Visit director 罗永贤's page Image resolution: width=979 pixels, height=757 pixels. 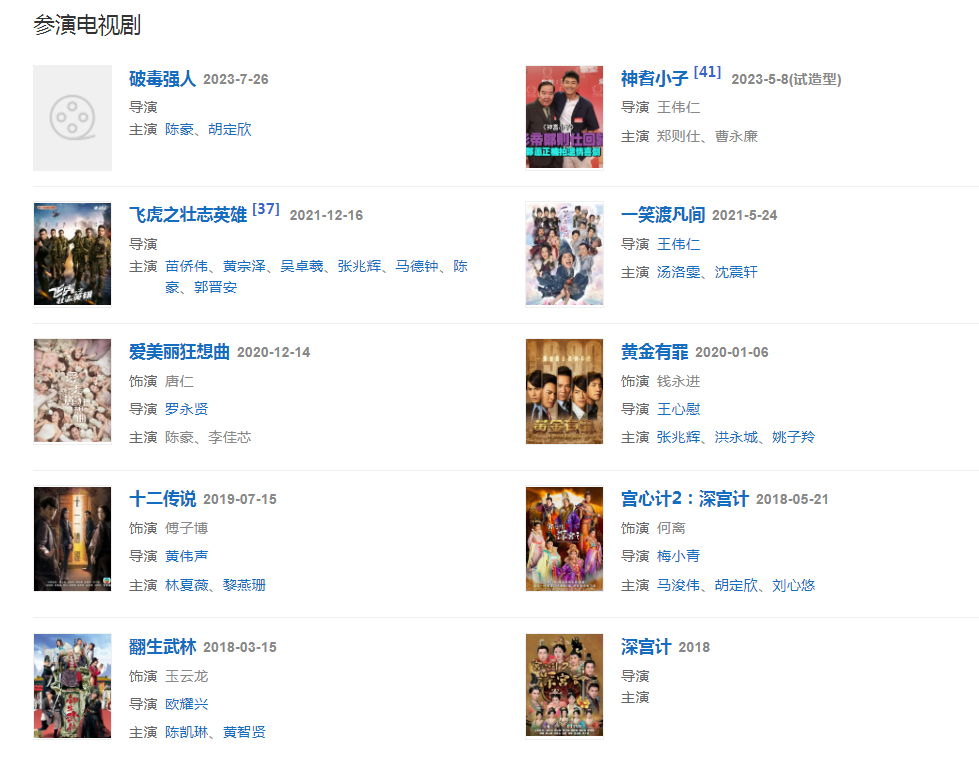(186, 409)
